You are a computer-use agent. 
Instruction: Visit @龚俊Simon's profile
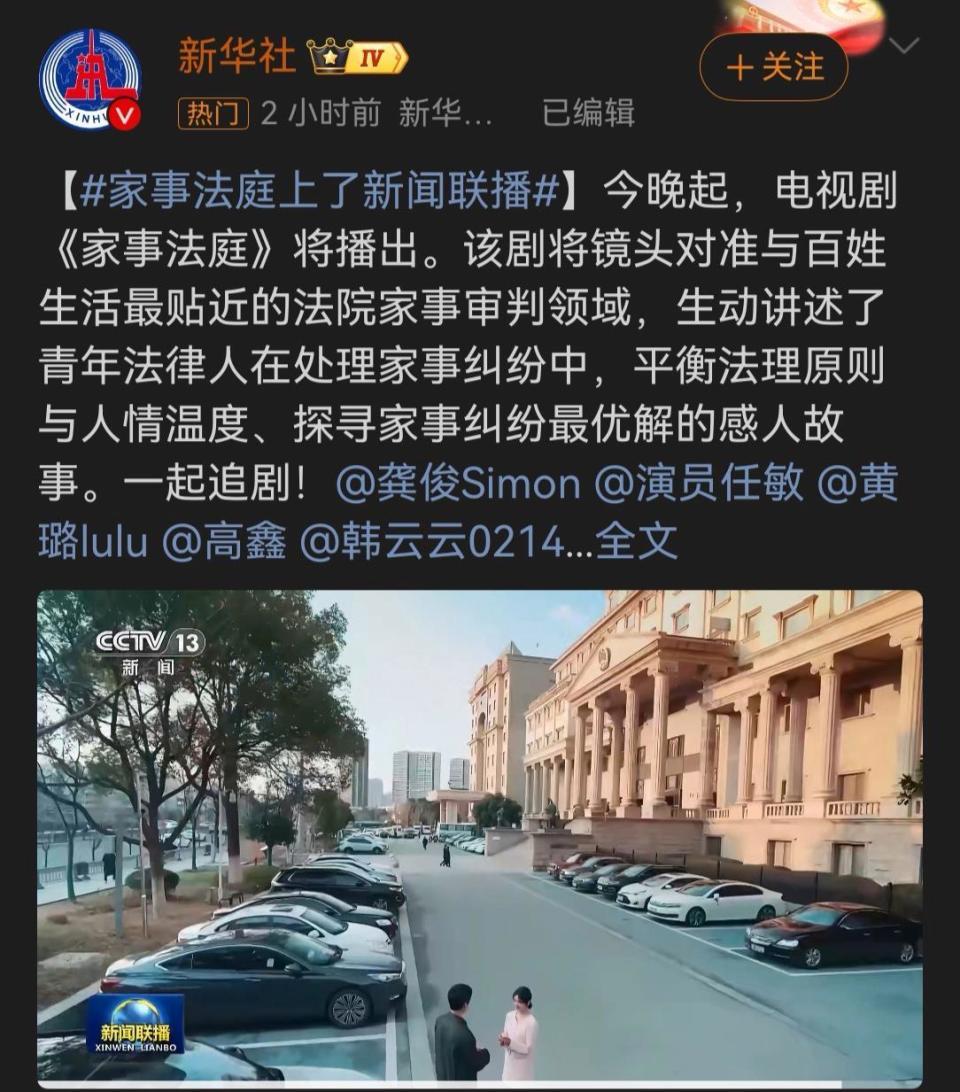click(x=458, y=483)
